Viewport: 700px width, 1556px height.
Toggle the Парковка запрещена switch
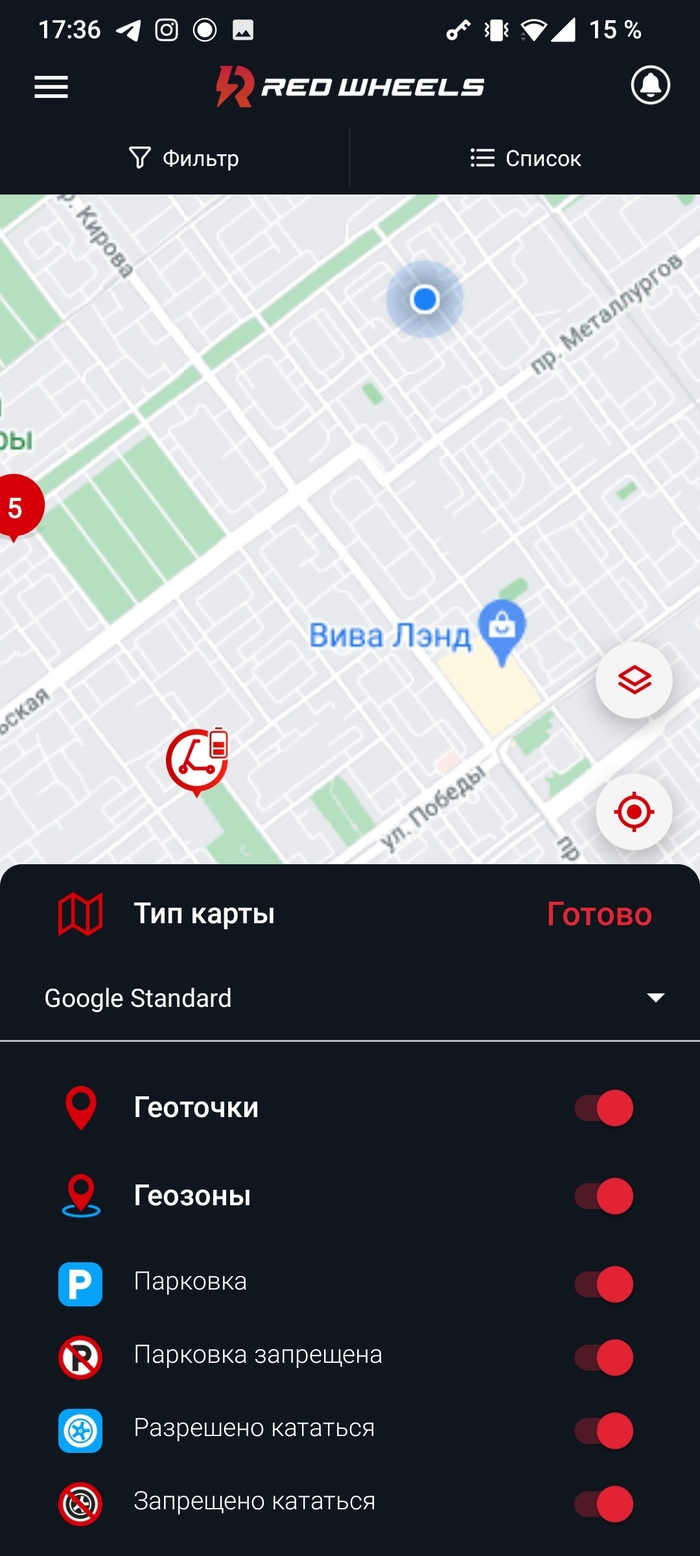(x=604, y=1357)
